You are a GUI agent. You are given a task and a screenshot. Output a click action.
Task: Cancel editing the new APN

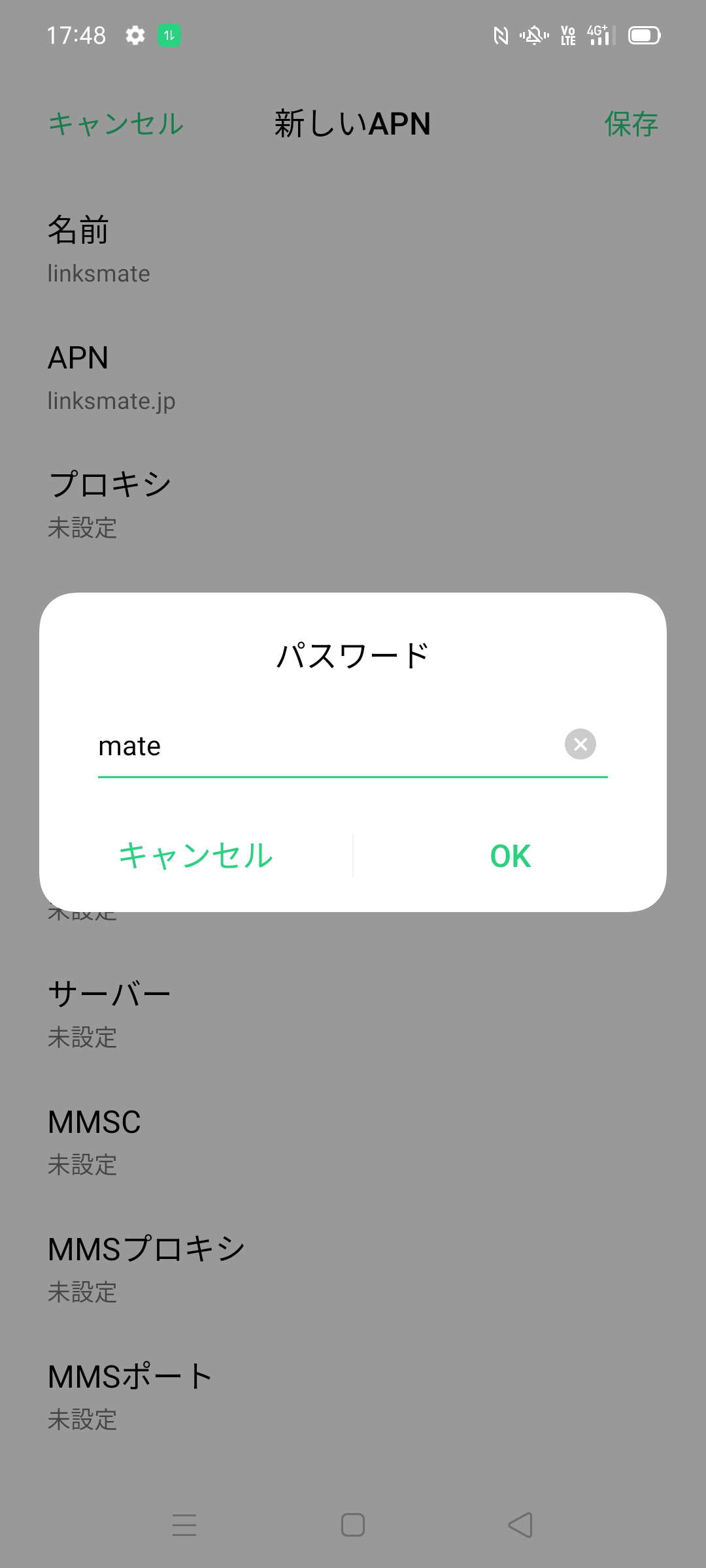pos(116,124)
